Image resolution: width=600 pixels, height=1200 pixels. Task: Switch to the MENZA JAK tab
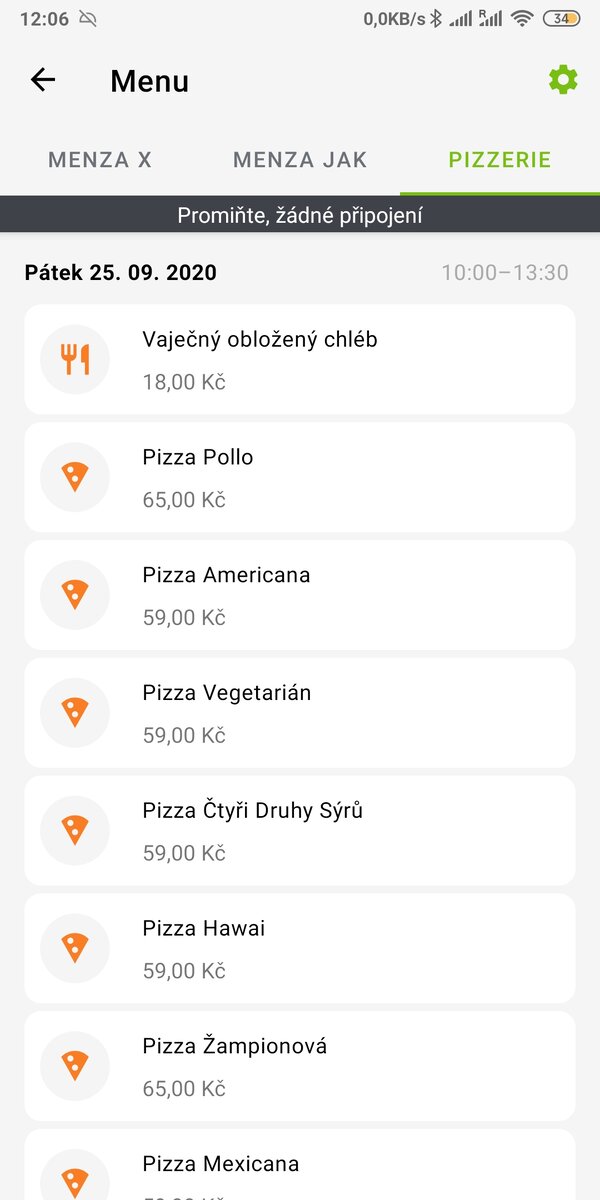300,159
